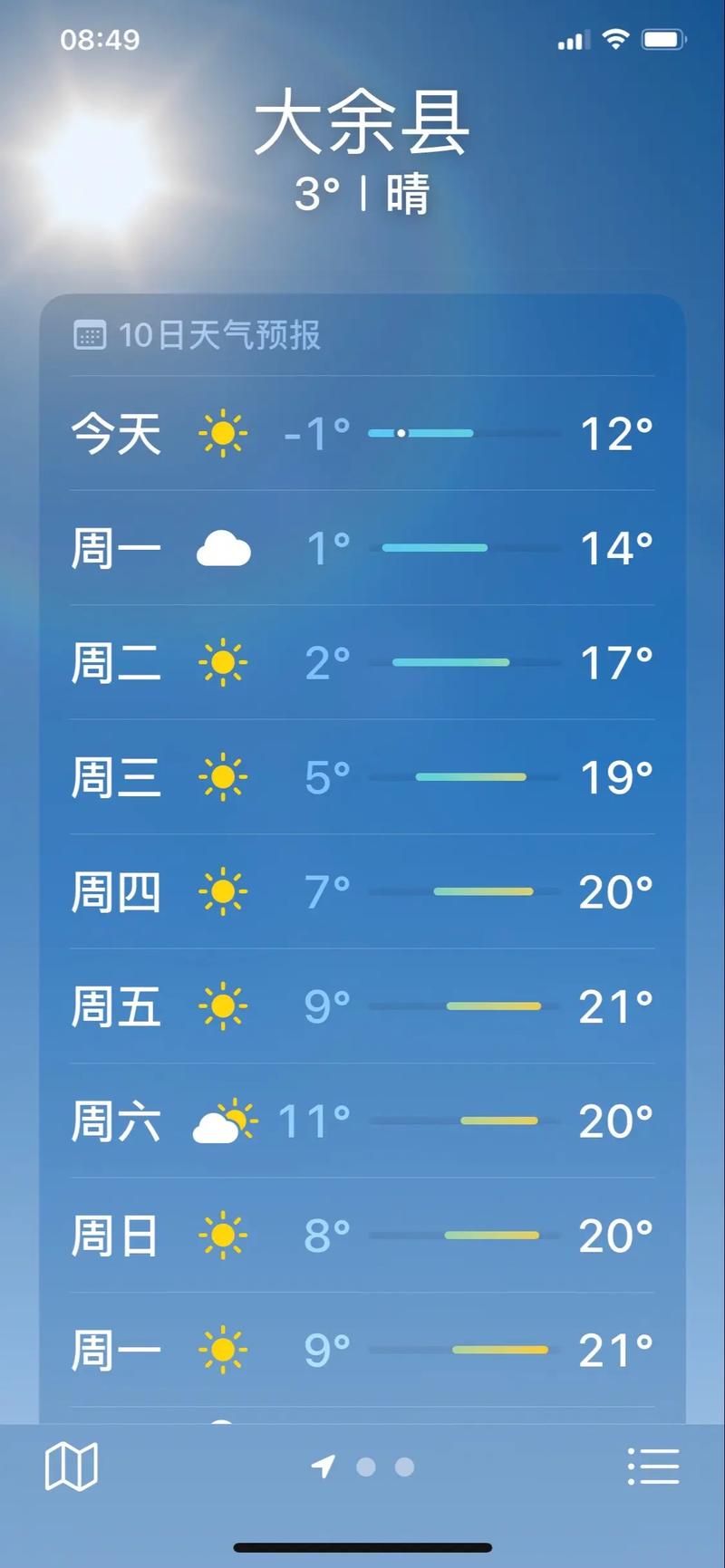Viewport: 725px width, 1568px height.
Task: Expand Sunday's (周日) forecast row
Action: coord(362,1235)
